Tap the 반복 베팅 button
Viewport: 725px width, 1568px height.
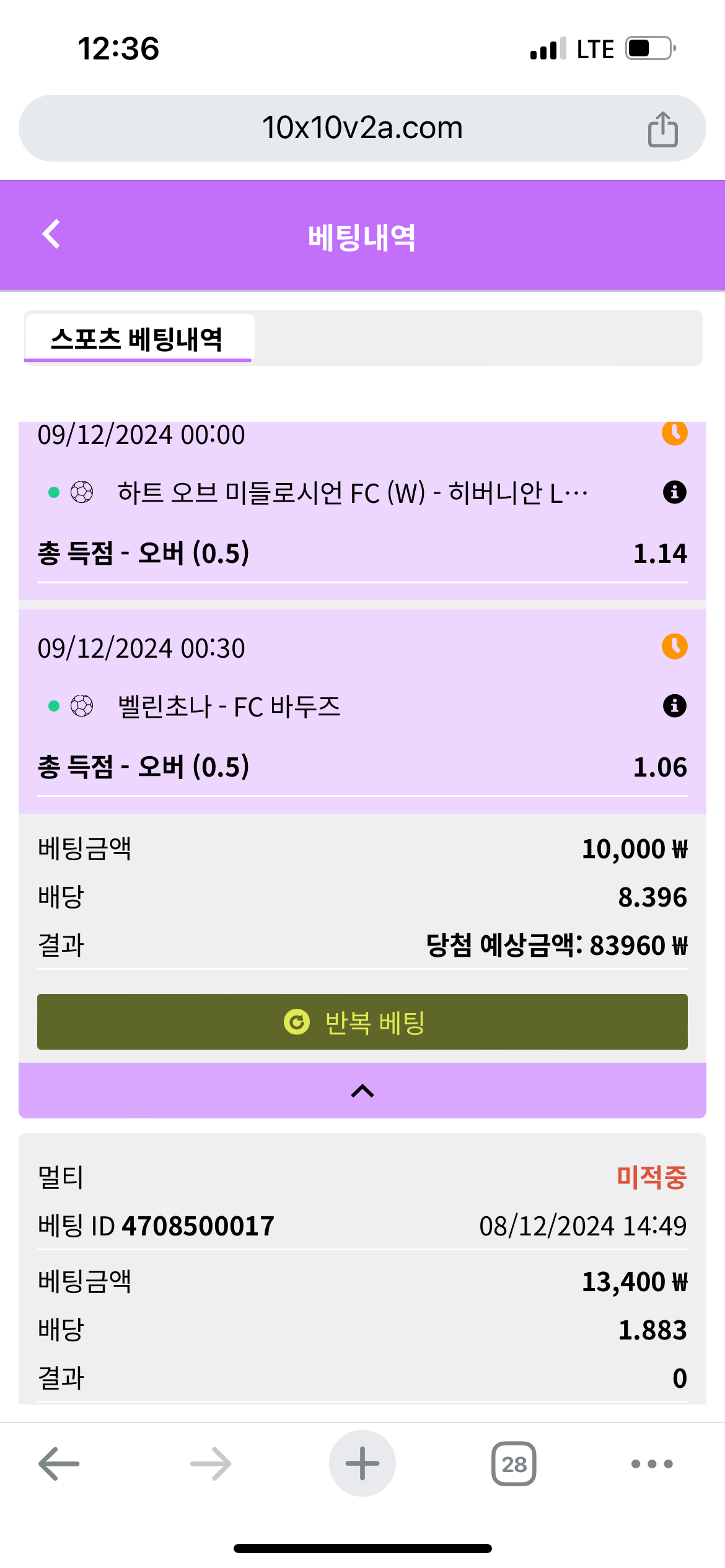(x=362, y=1022)
